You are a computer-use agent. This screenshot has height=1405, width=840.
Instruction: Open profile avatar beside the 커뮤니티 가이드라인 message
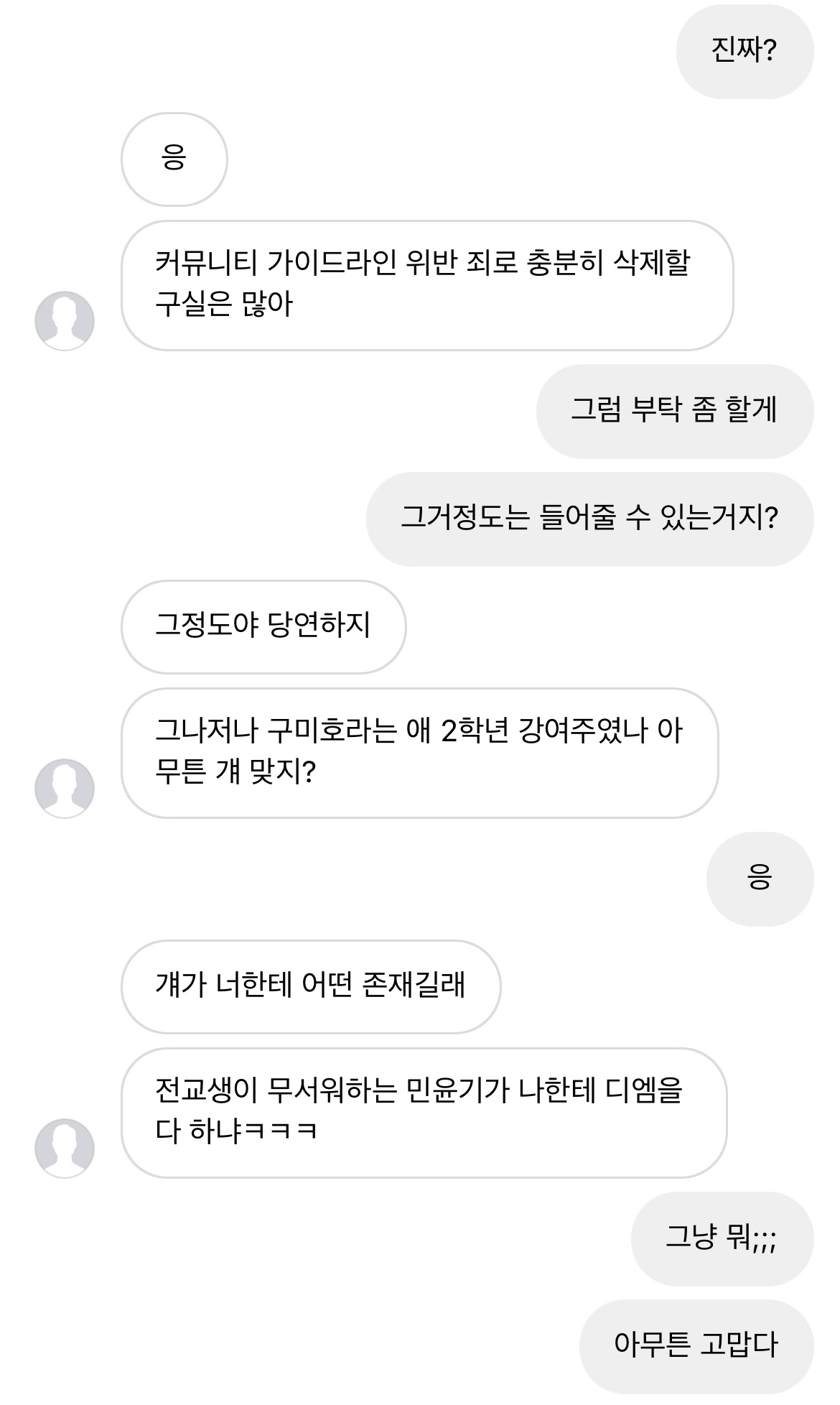tap(65, 321)
